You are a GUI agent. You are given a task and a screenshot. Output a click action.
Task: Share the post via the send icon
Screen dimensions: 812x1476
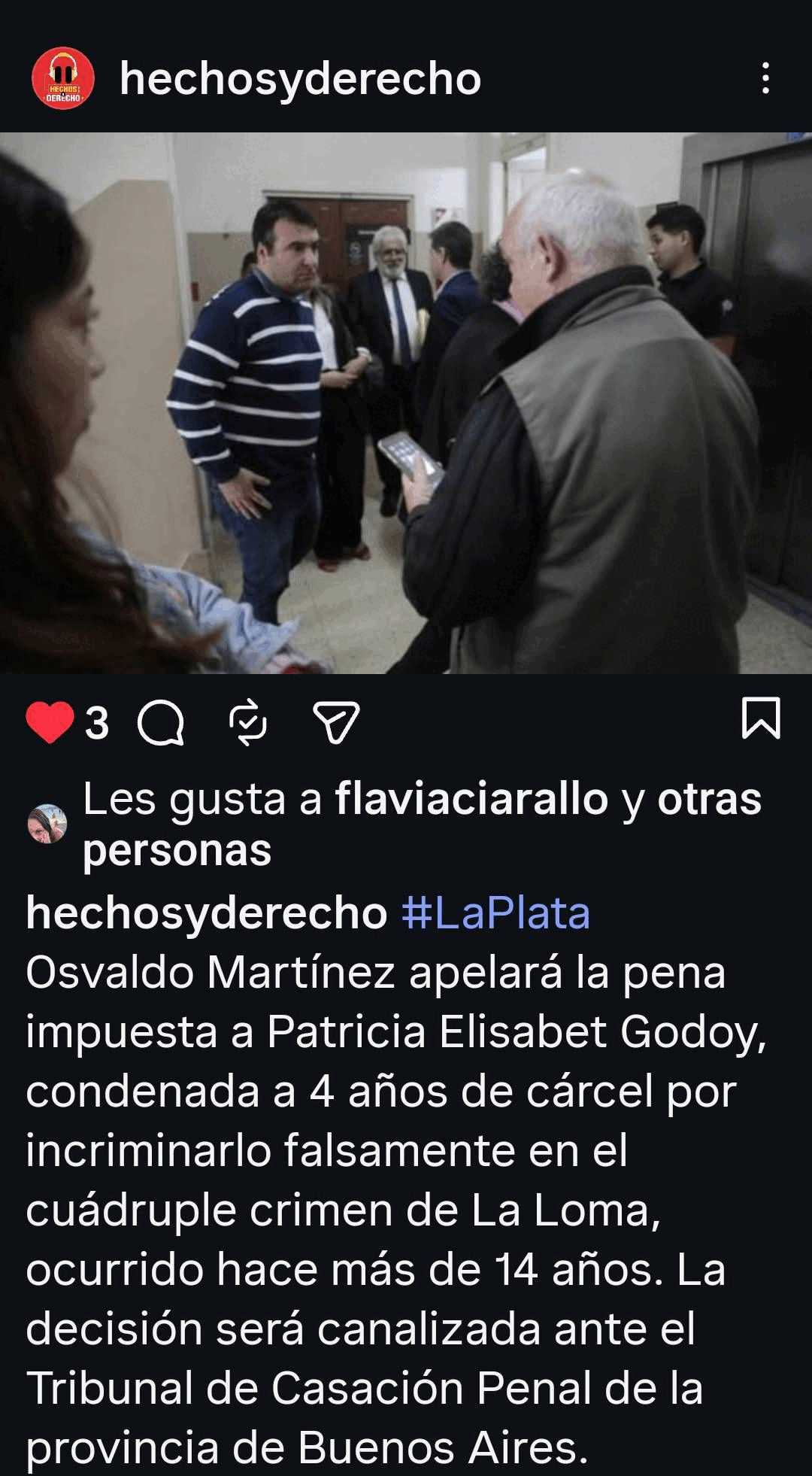pyautogui.click(x=336, y=723)
